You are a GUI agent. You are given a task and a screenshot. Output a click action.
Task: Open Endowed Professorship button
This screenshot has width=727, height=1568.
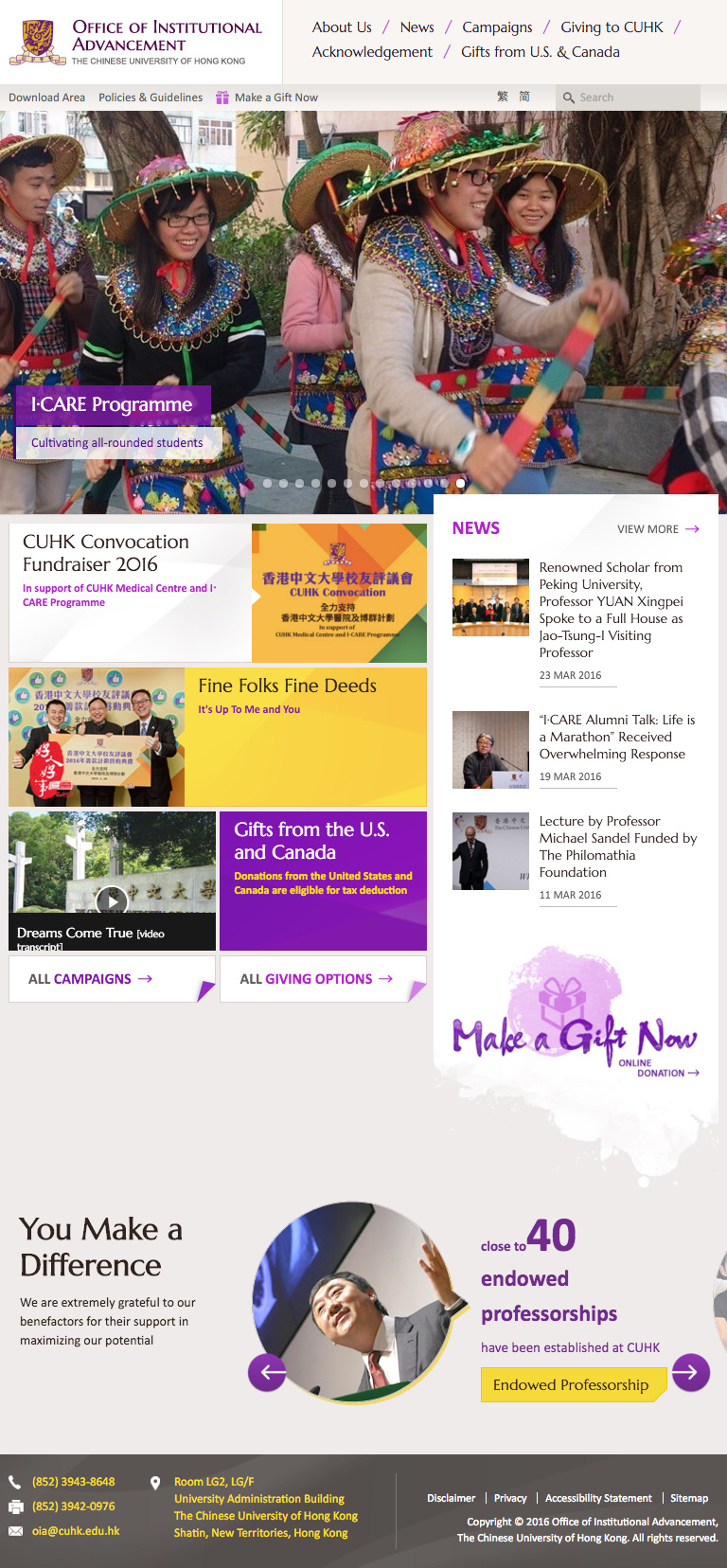(x=571, y=1384)
